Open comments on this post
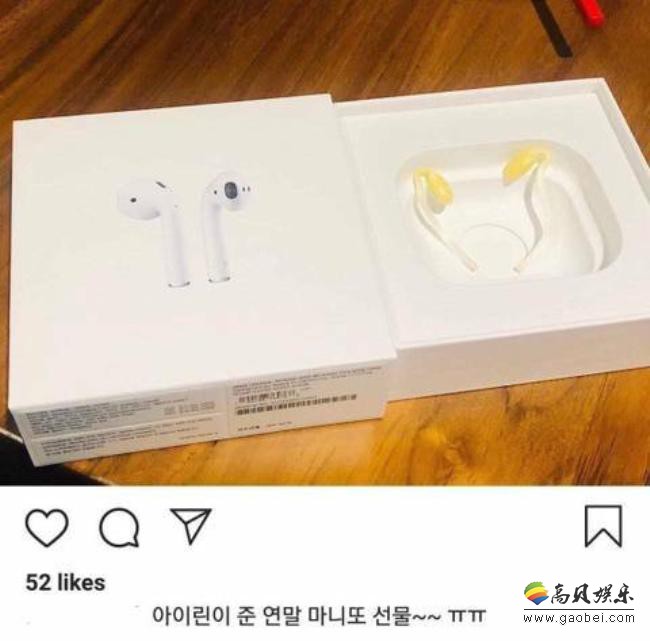Viewport: 650px width, 641px height. 119,527
